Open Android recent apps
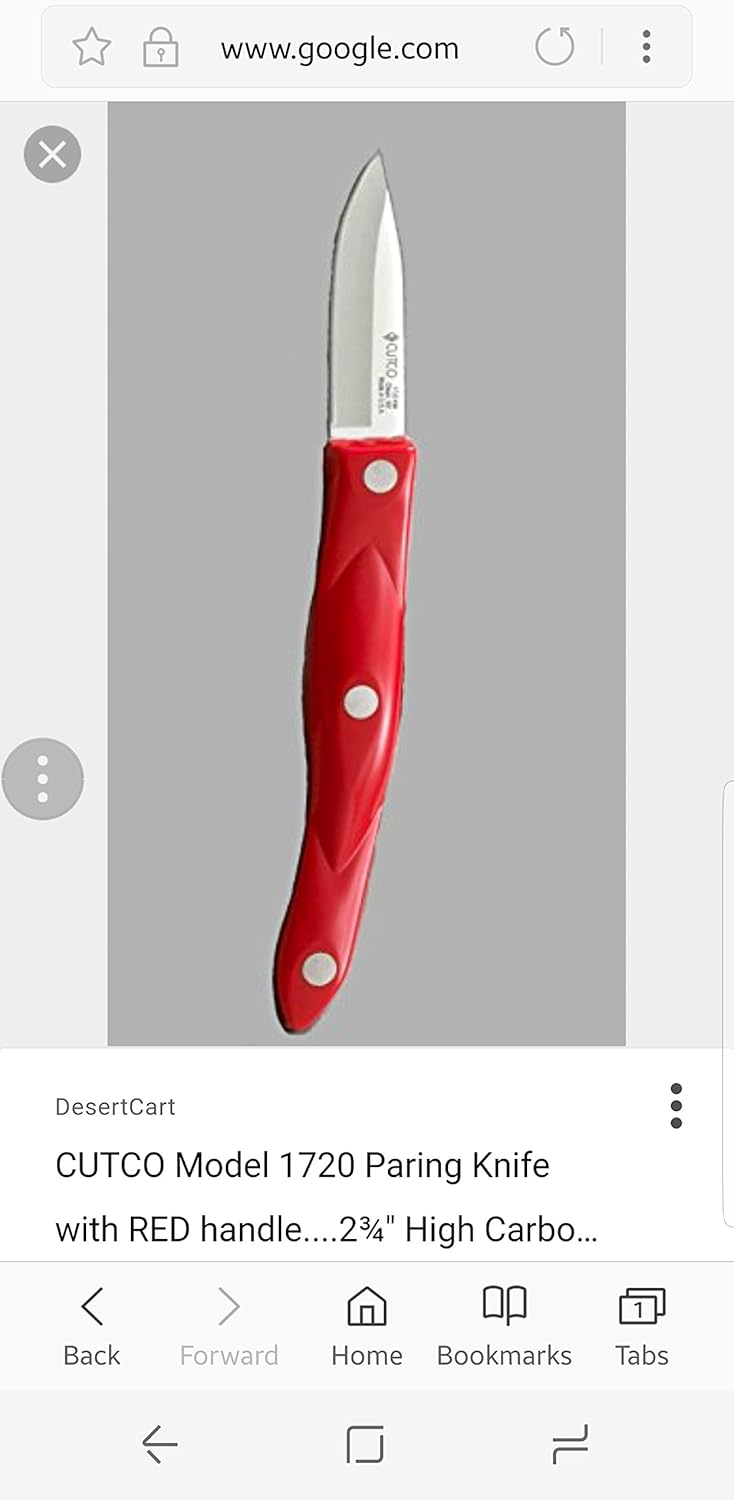734x1500 pixels. coord(572,1443)
